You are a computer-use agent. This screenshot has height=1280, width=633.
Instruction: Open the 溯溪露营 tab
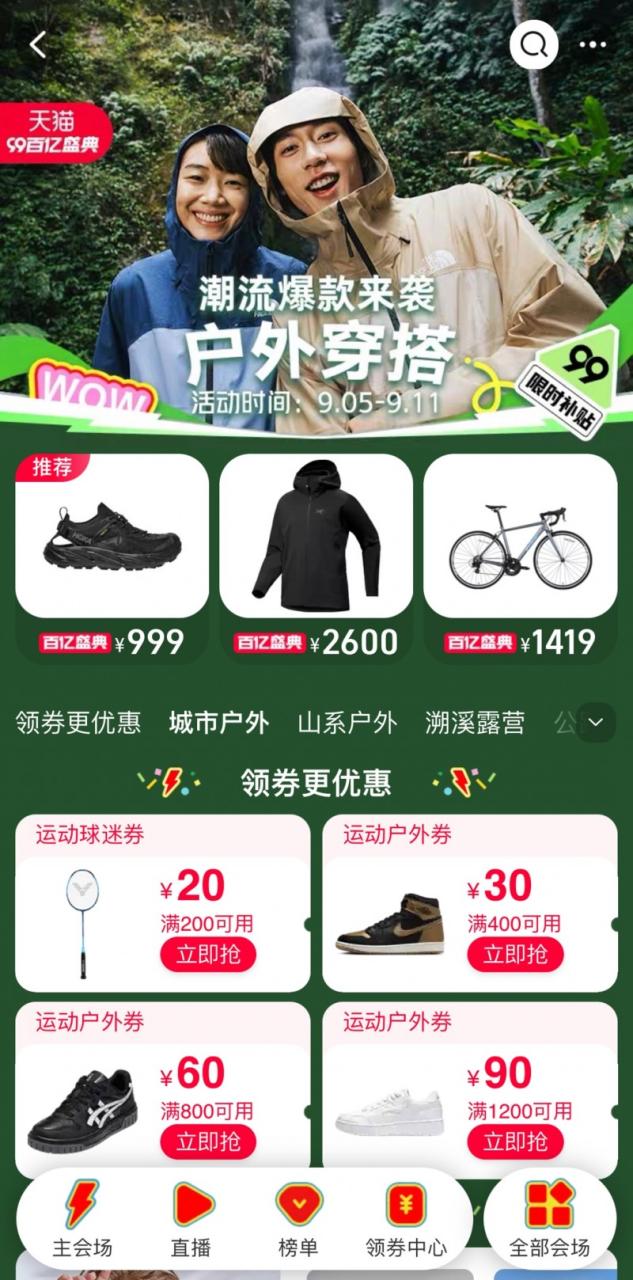click(474, 723)
